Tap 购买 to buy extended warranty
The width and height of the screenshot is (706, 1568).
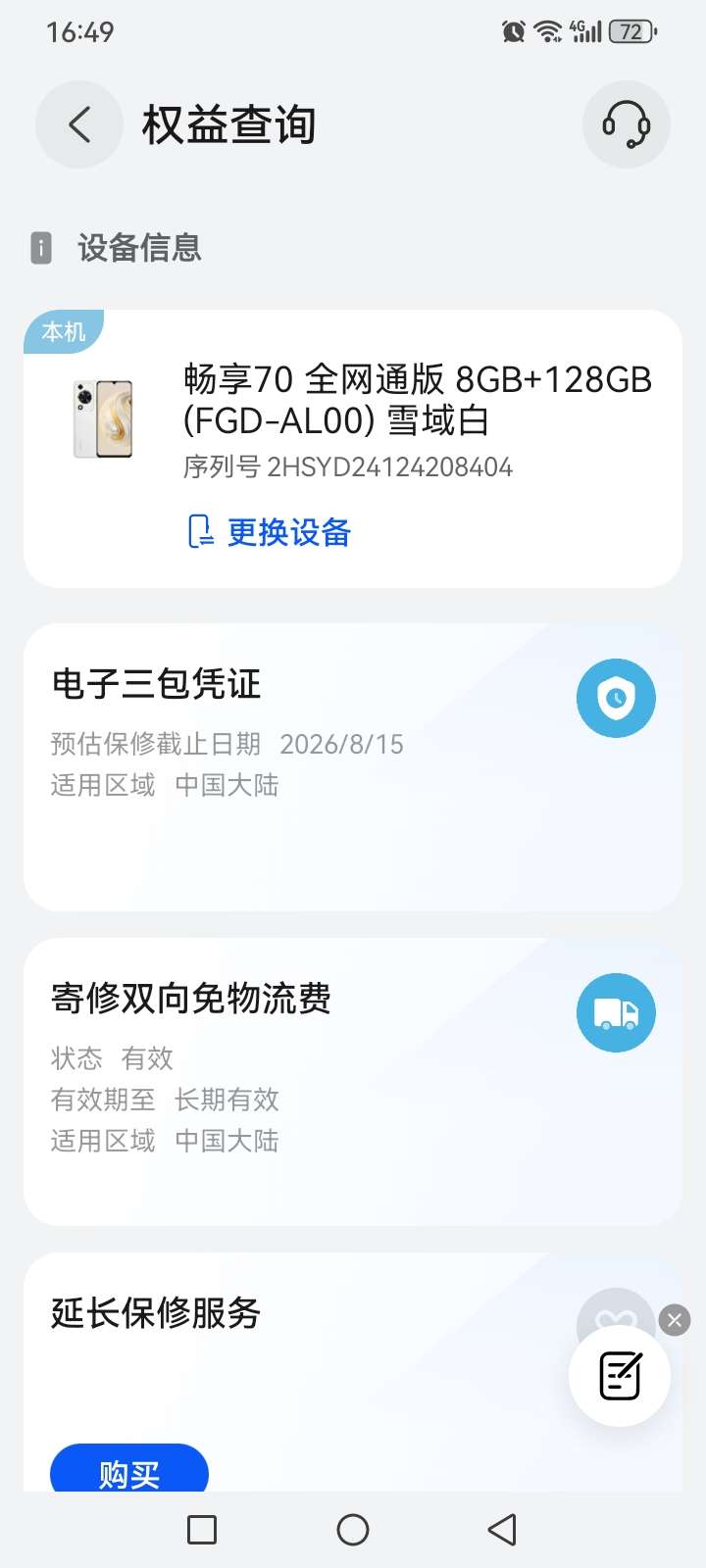[129, 1470]
